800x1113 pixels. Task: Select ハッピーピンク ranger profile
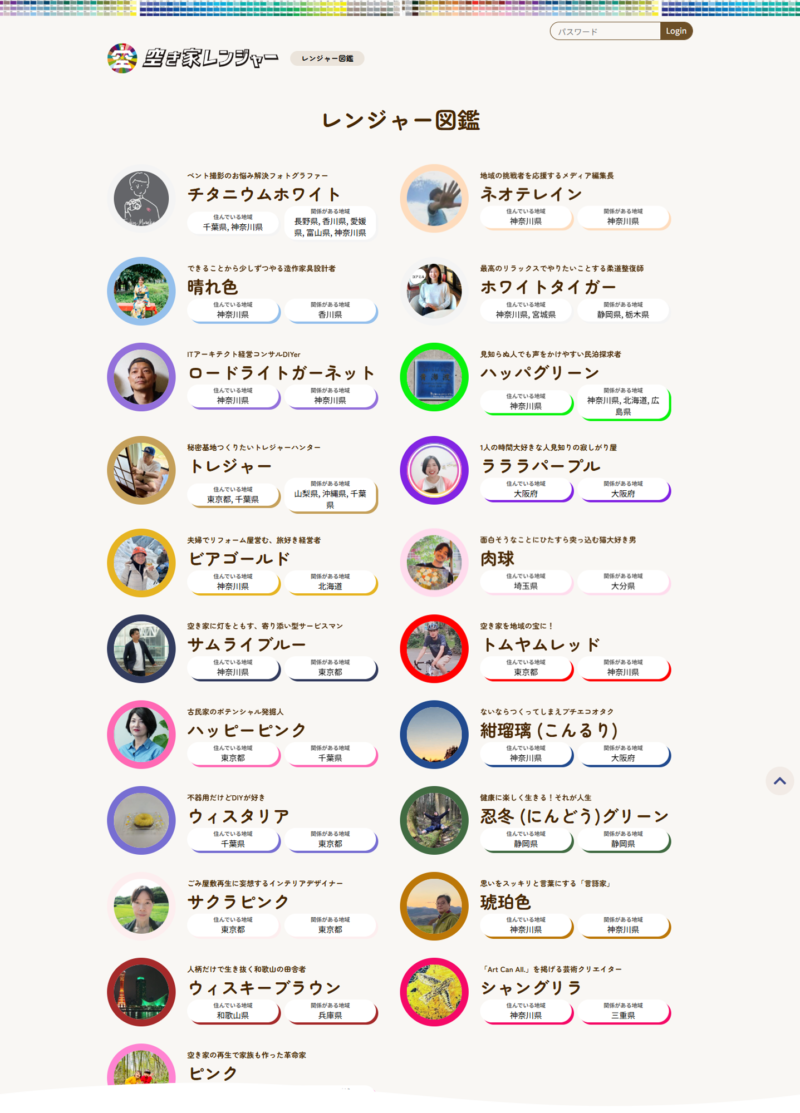click(x=247, y=730)
